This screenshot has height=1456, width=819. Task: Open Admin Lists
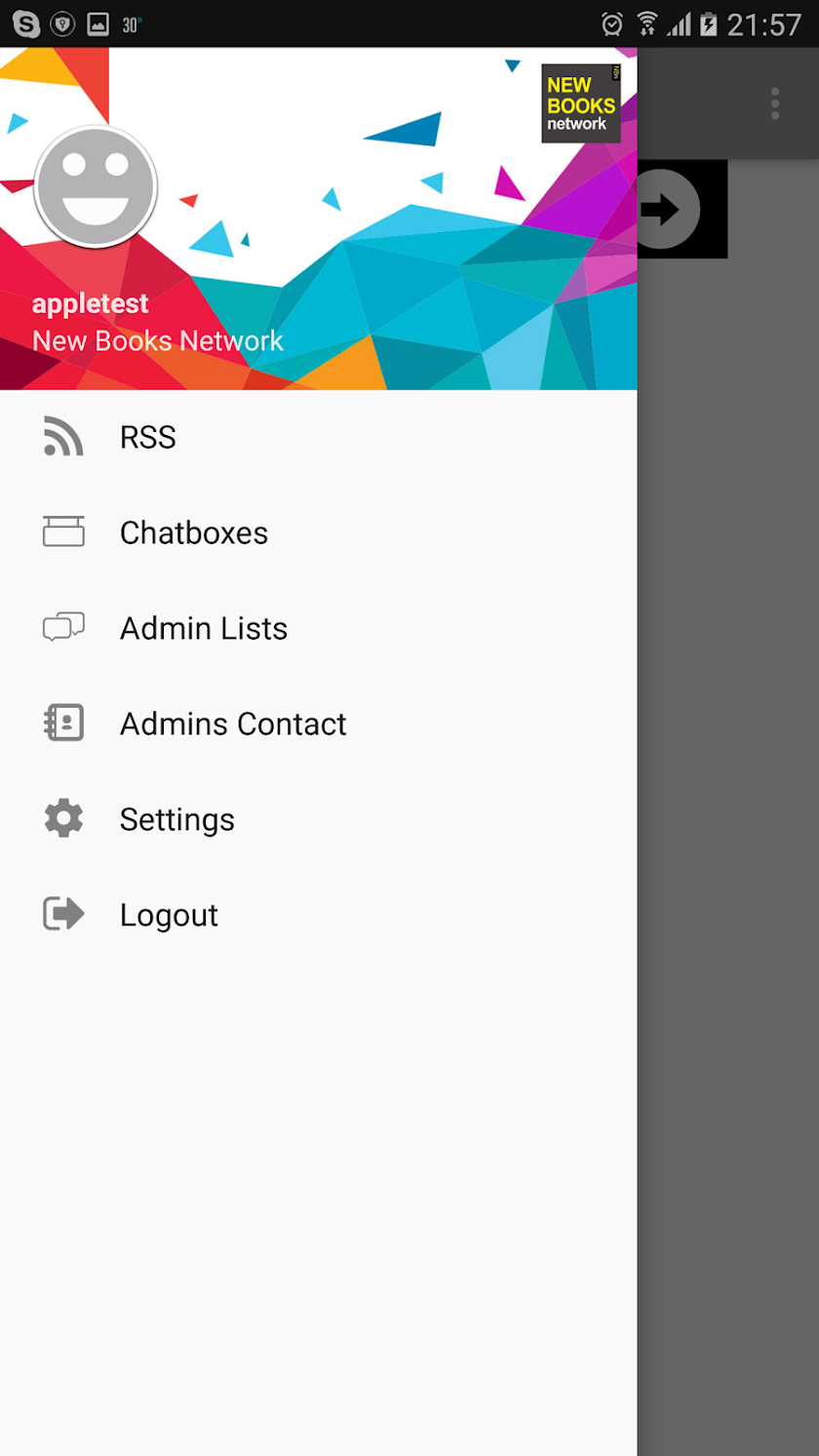click(x=203, y=628)
